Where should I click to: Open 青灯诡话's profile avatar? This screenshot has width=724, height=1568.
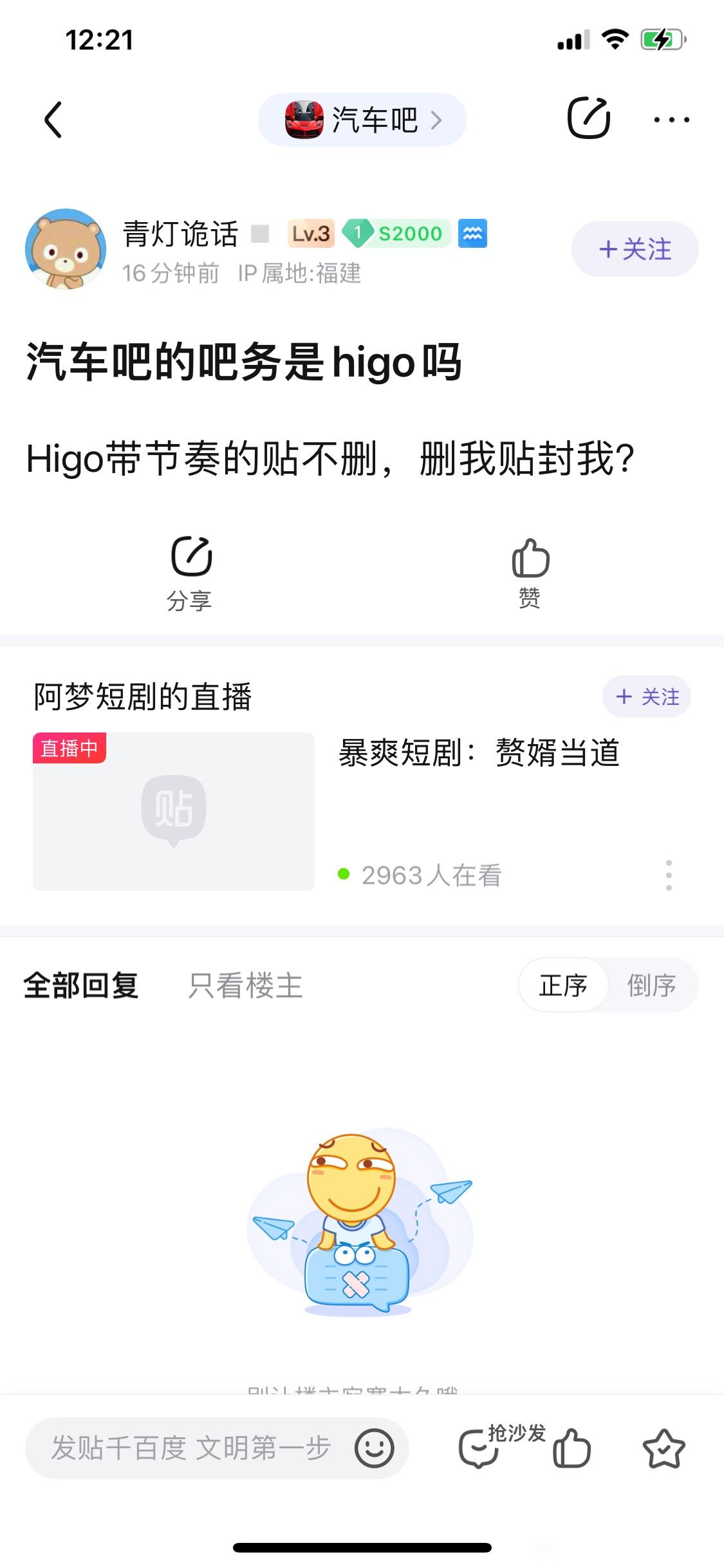pos(66,249)
